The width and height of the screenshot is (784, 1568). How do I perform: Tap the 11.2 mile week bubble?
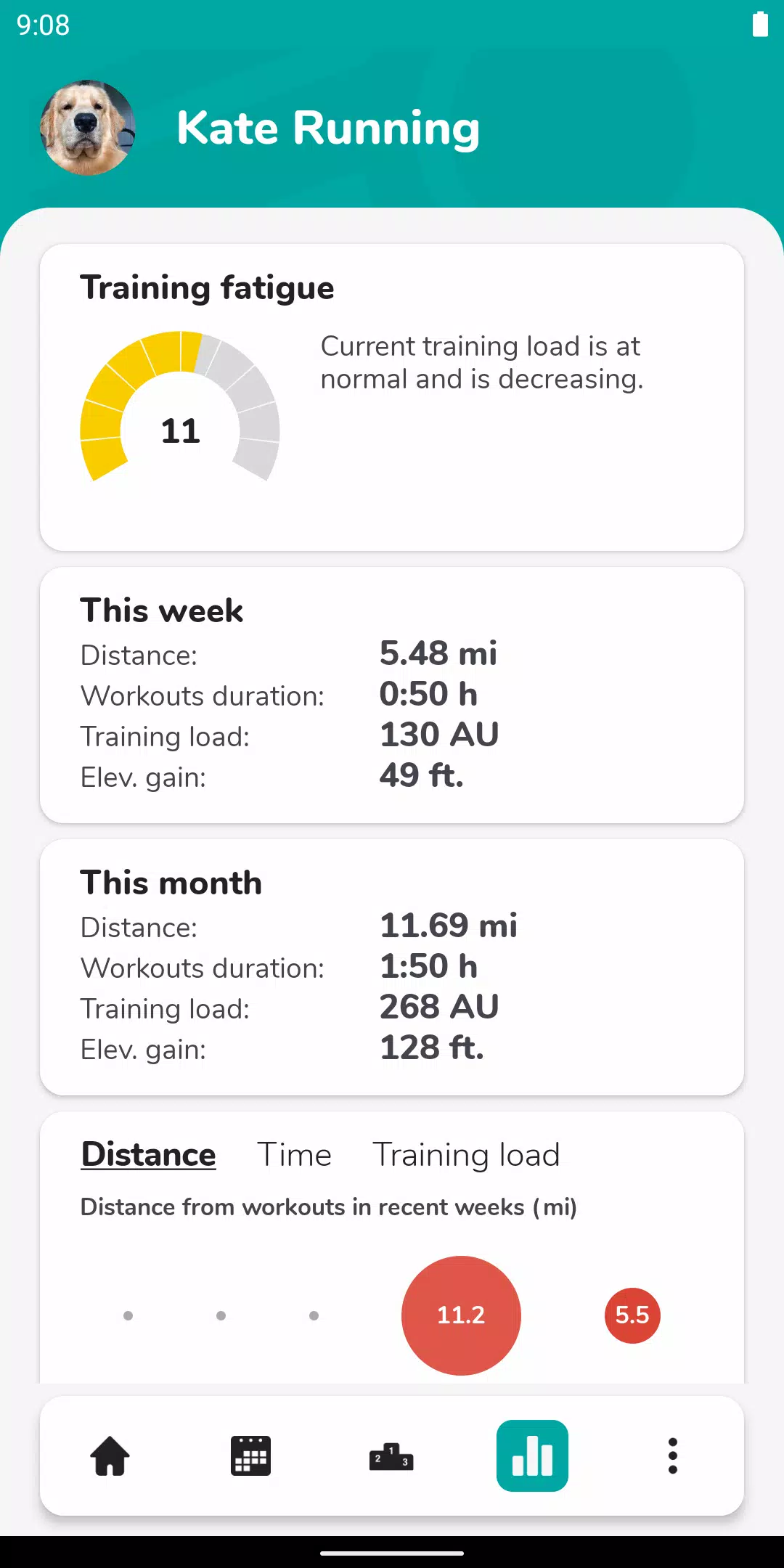461,1315
